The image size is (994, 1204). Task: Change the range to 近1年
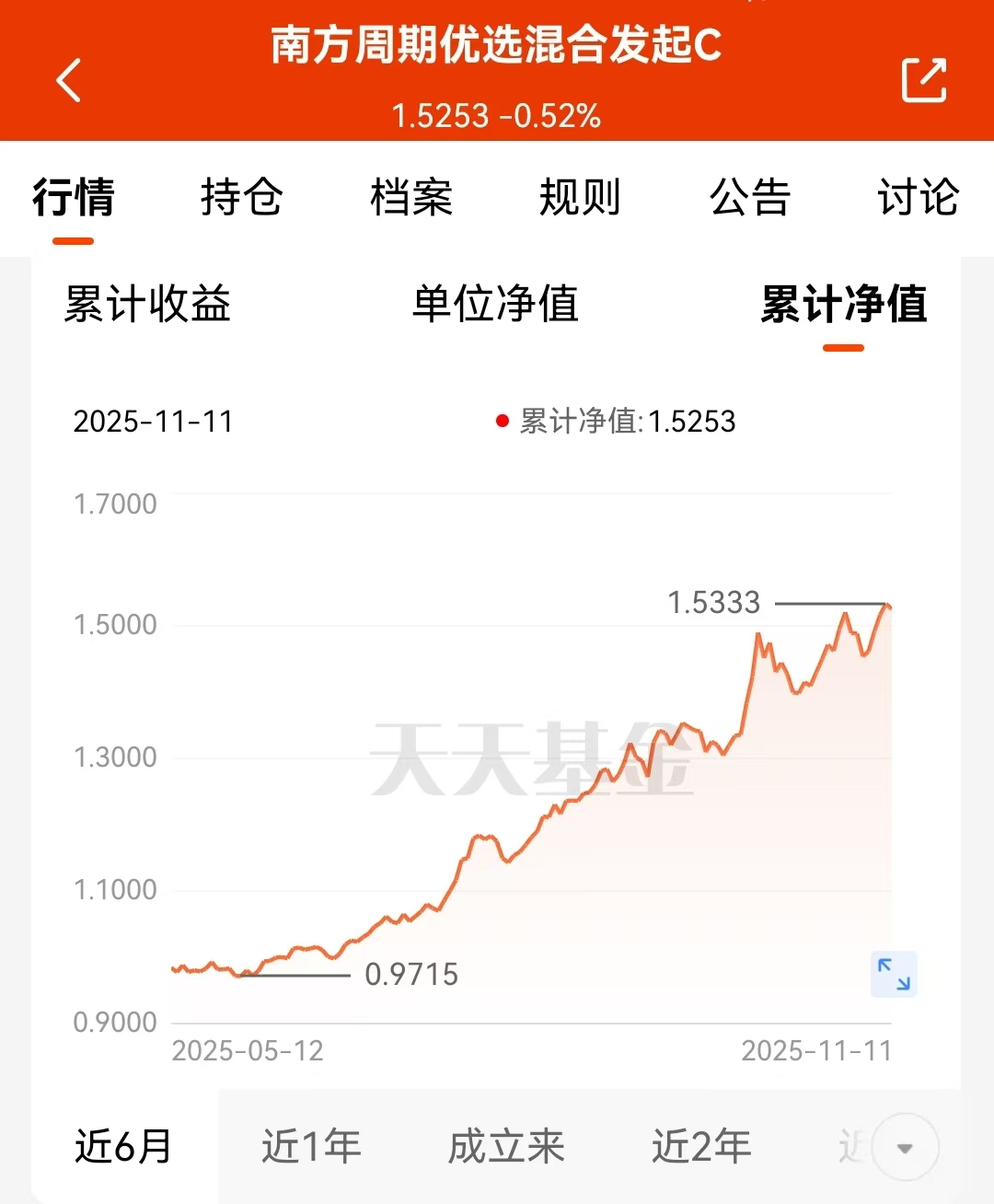(x=311, y=1147)
